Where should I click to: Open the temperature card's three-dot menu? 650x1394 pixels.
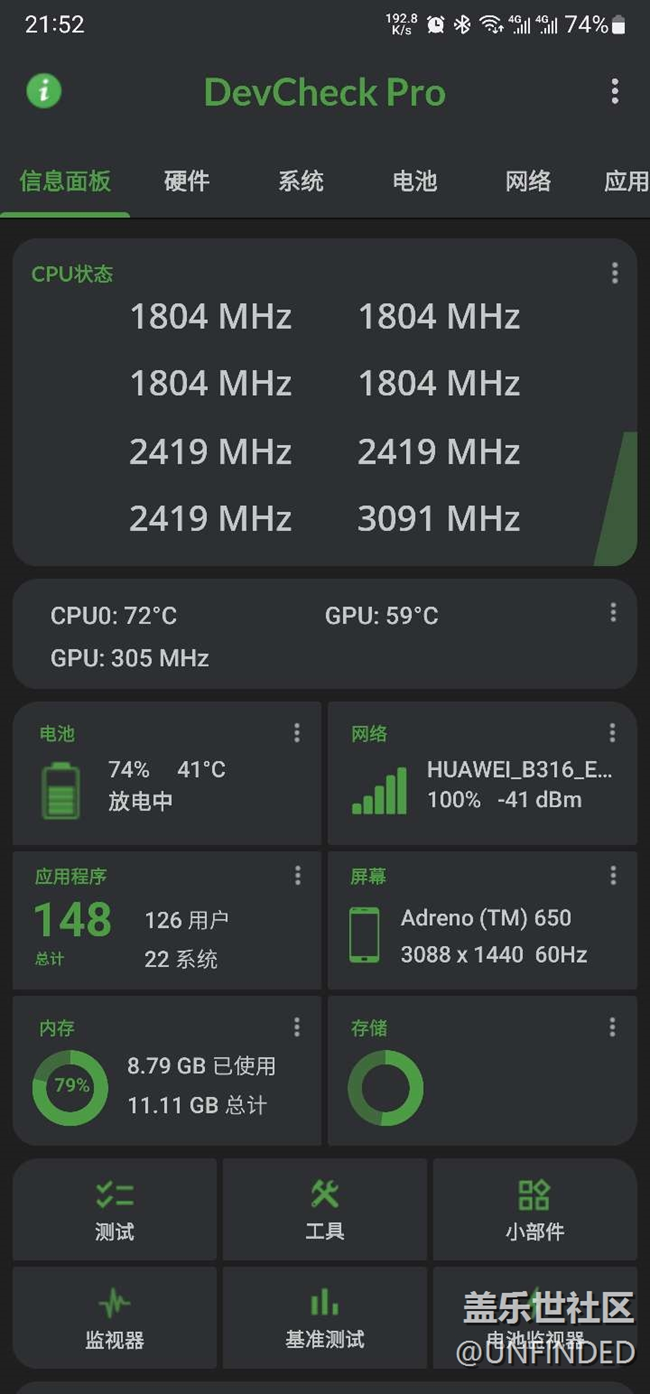coord(613,613)
